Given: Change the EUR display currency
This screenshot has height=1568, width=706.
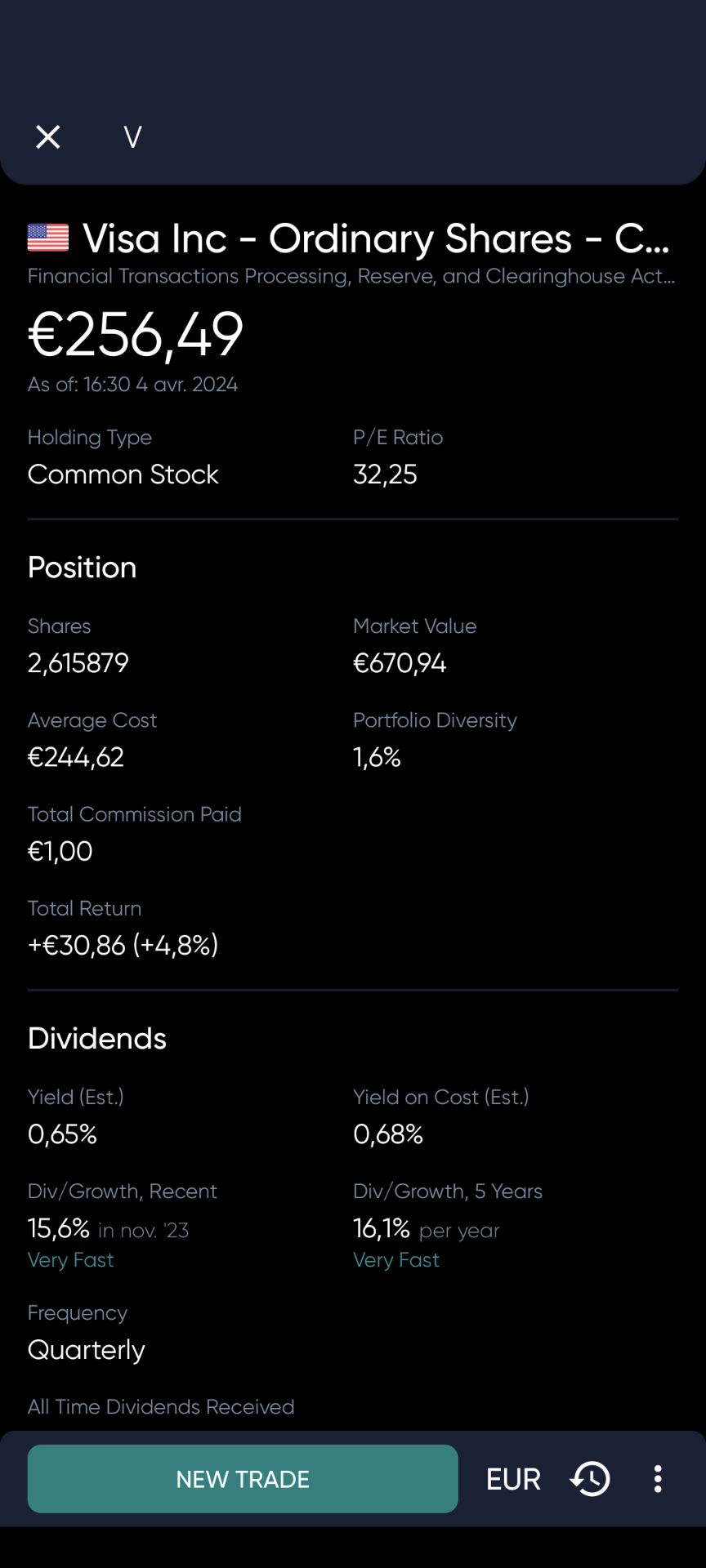Looking at the screenshot, I should click(513, 1479).
